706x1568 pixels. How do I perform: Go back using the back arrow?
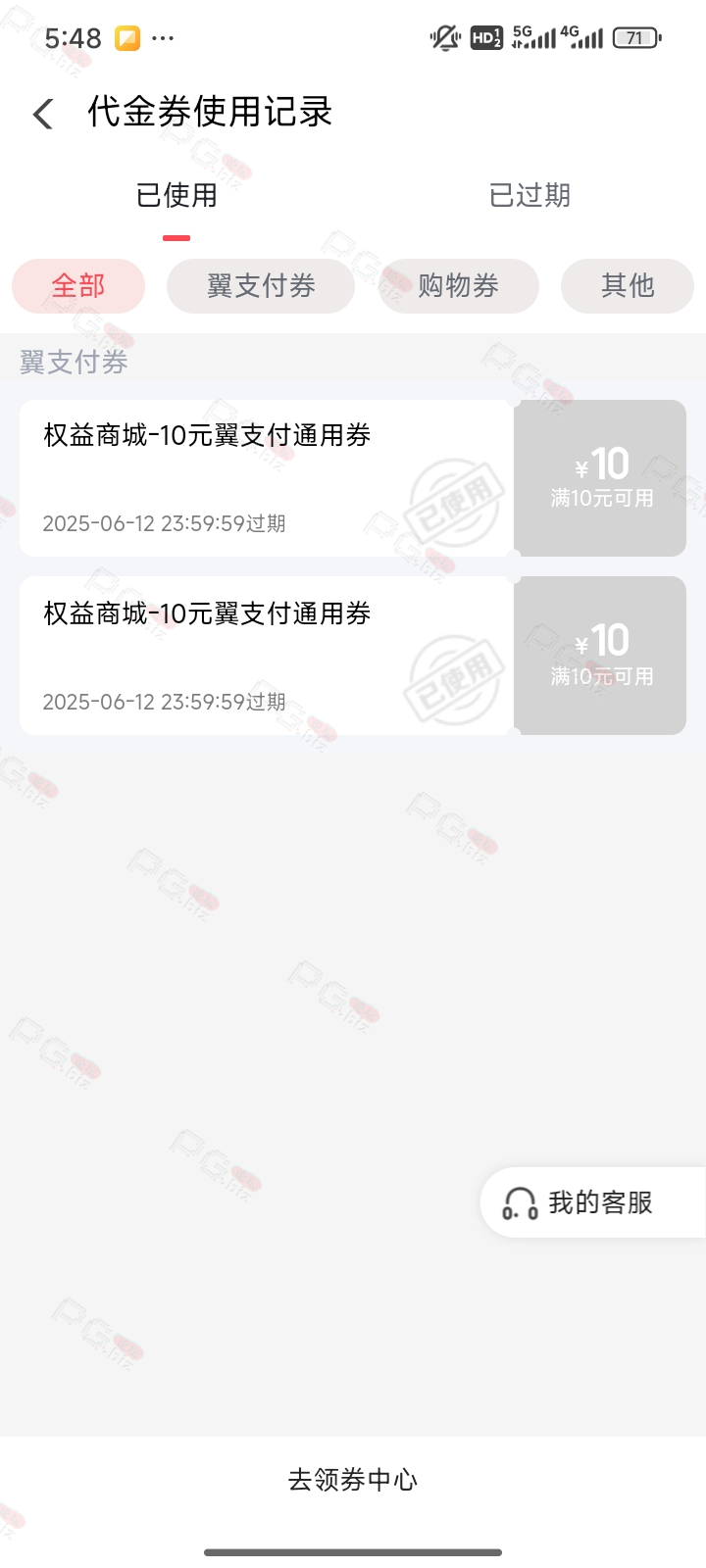42,114
